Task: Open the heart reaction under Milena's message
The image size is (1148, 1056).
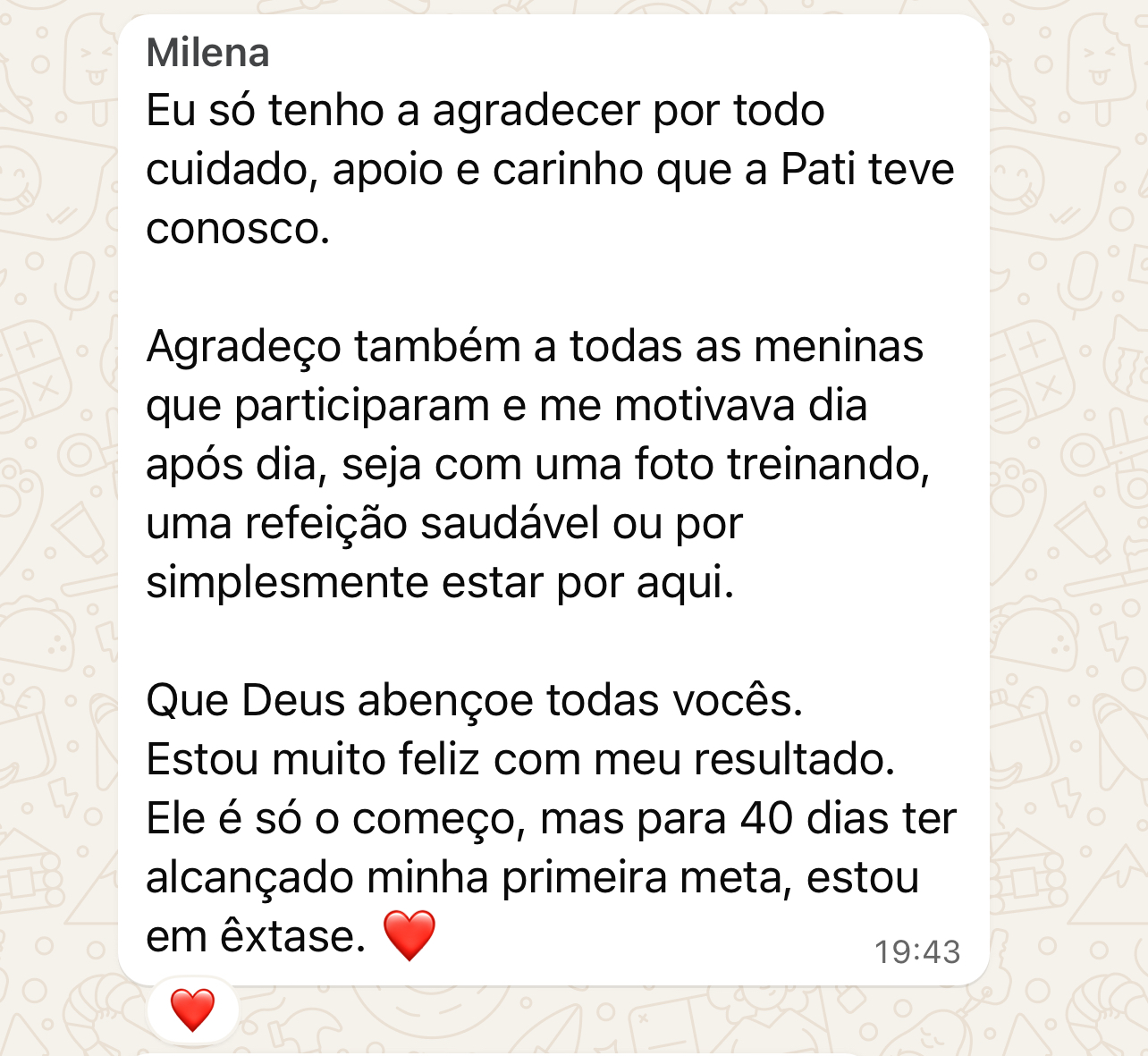Action: click(x=192, y=1010)
